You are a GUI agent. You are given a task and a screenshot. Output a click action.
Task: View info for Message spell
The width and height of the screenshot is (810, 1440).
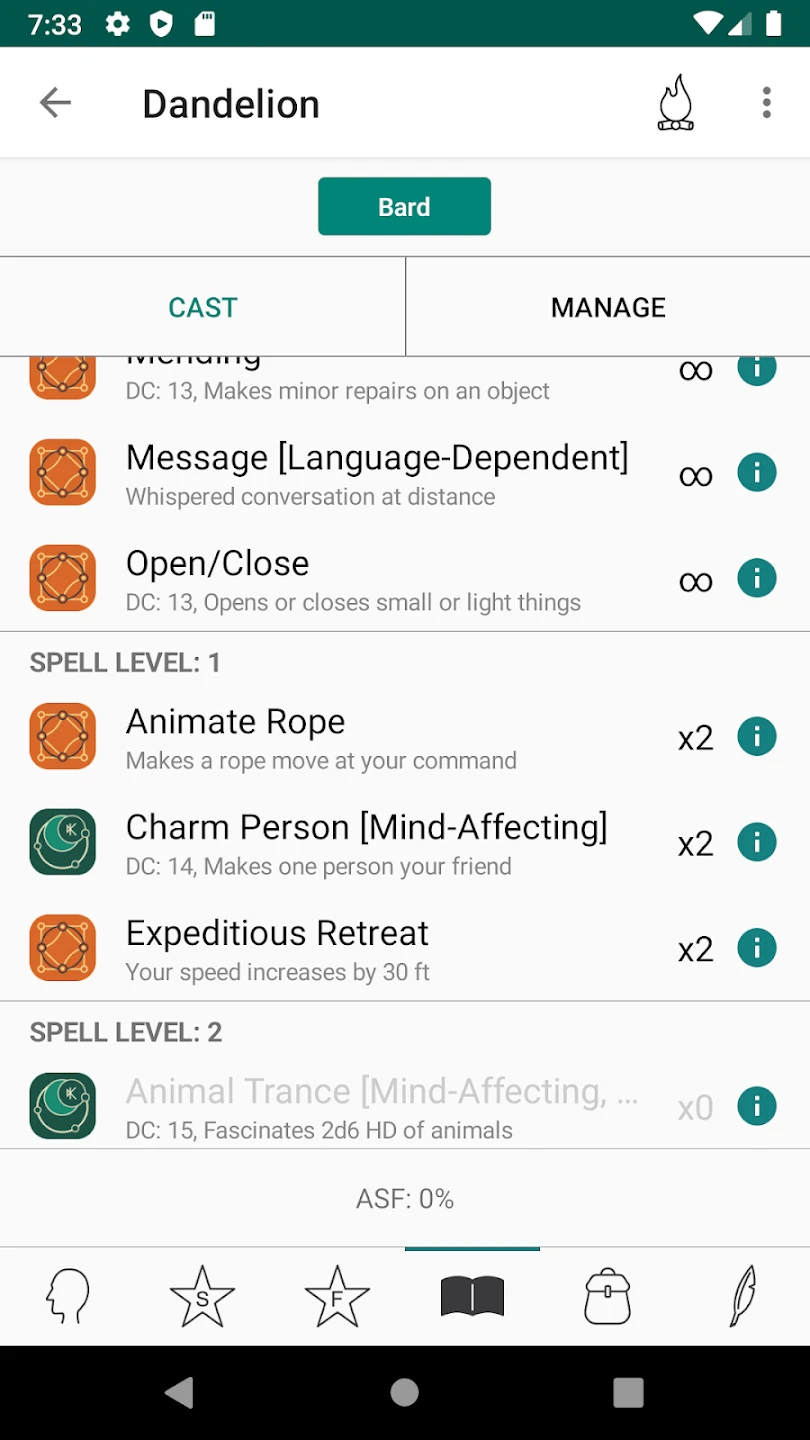[757, 472]
